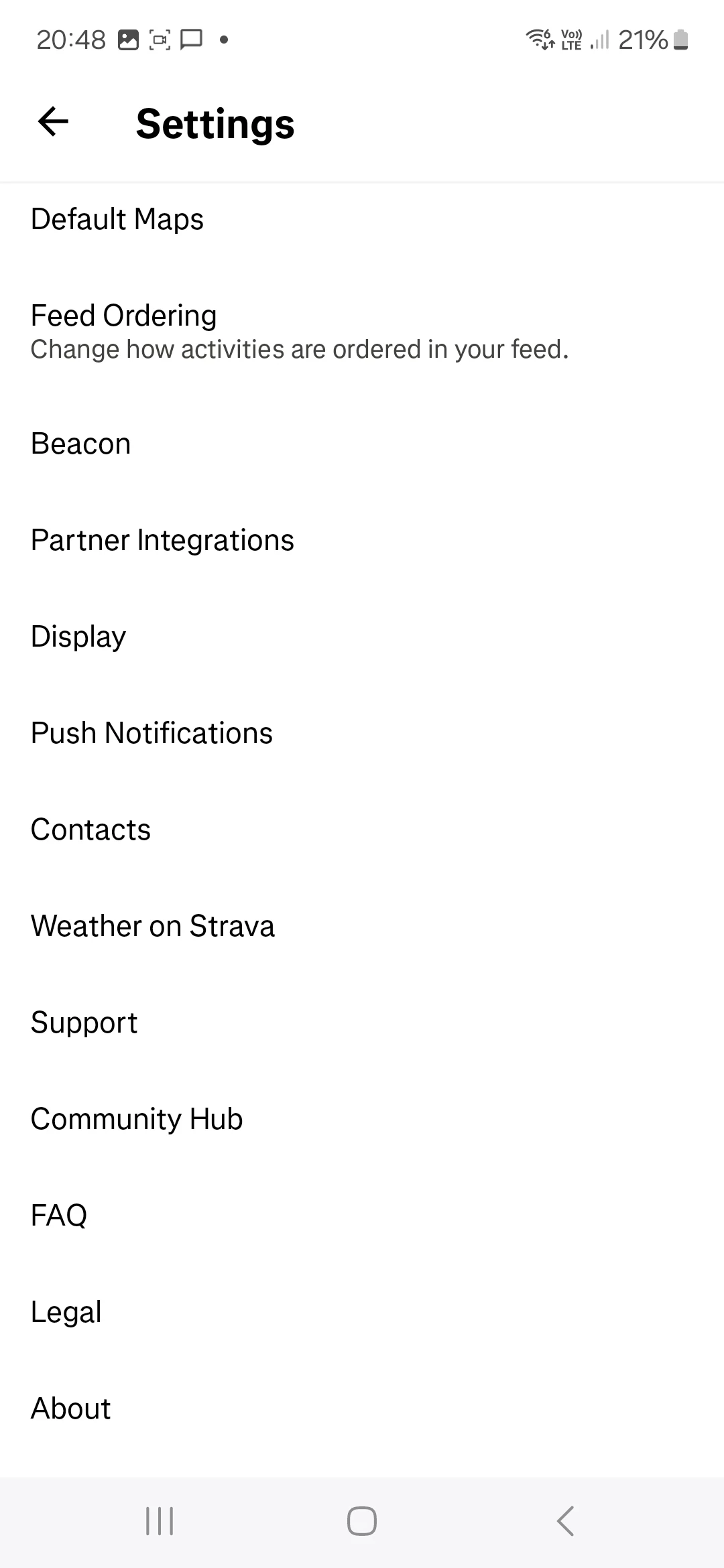Open Display settings
This screenshot has width=724, height=1568.
(362, 637)
